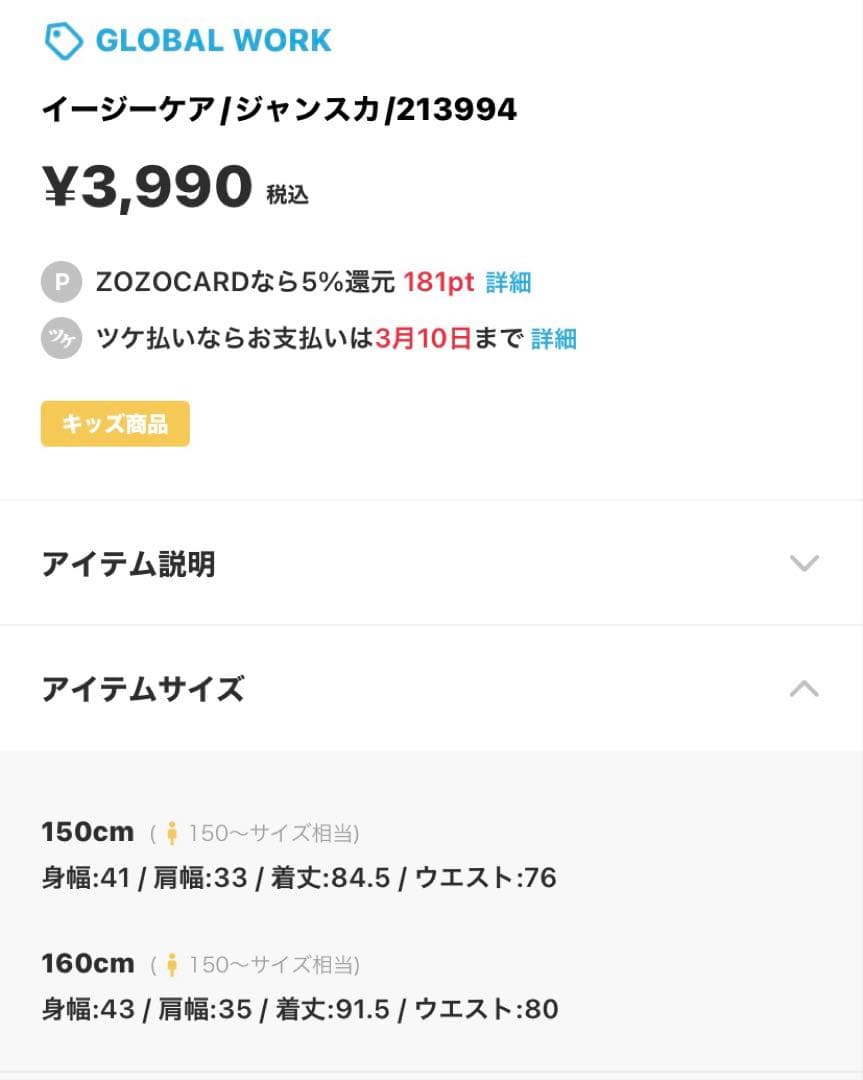Select the 150cm size heading

click(x=87, y=831)
